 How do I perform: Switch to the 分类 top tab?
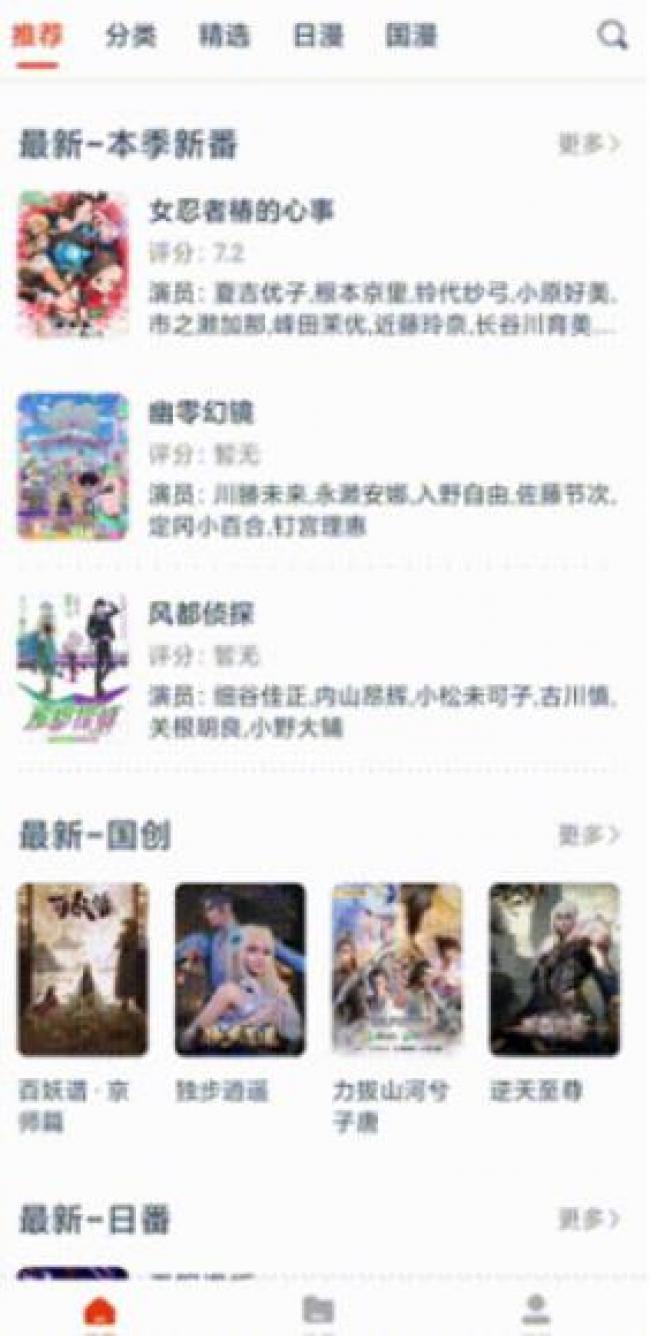pos(131,37)
